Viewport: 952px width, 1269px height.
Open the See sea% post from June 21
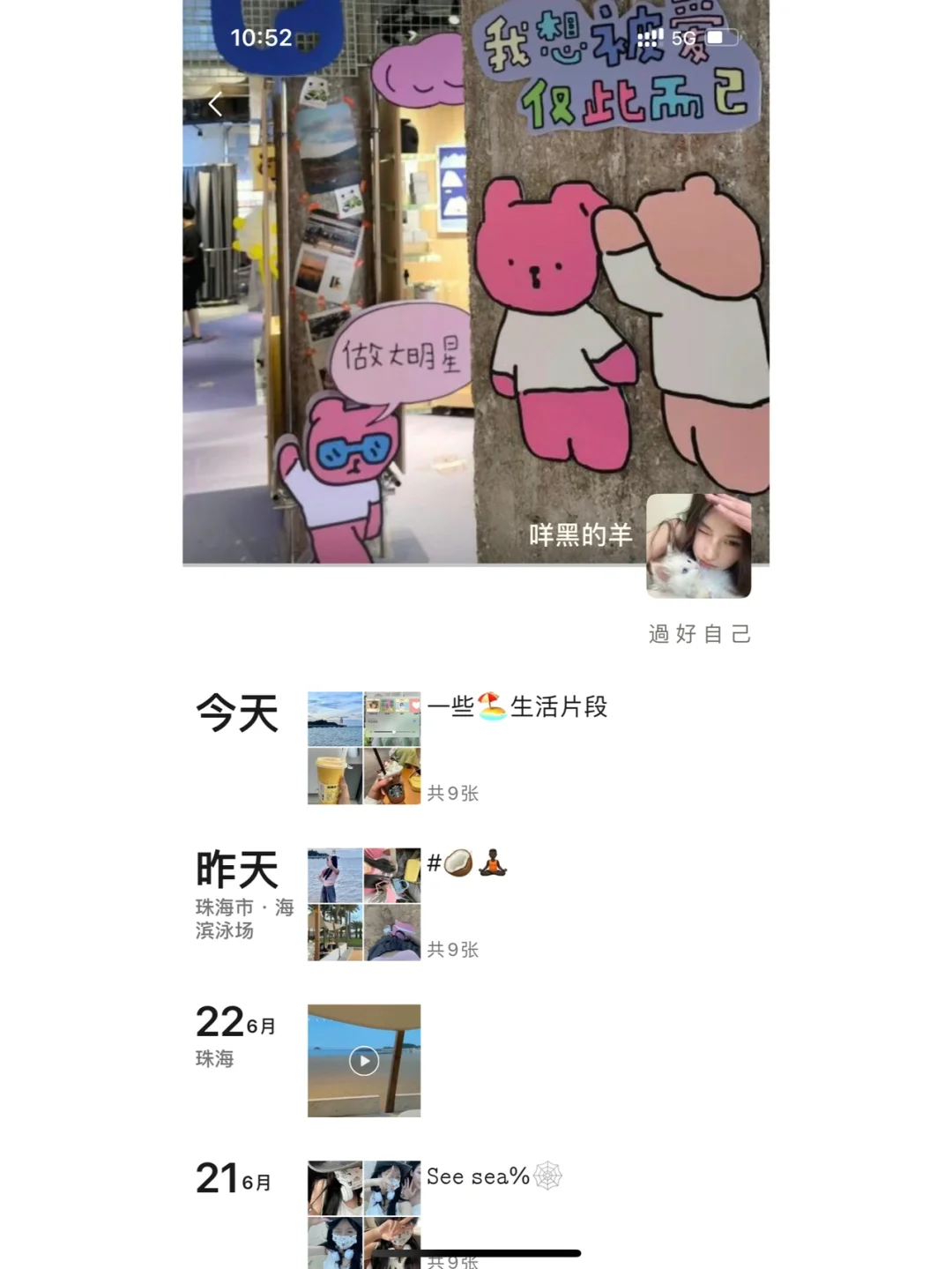coord(480,1176)
